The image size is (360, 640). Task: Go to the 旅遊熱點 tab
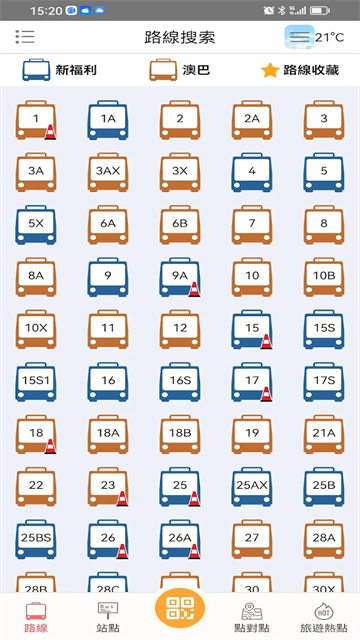pyautogui.click(x=324, y=617)
